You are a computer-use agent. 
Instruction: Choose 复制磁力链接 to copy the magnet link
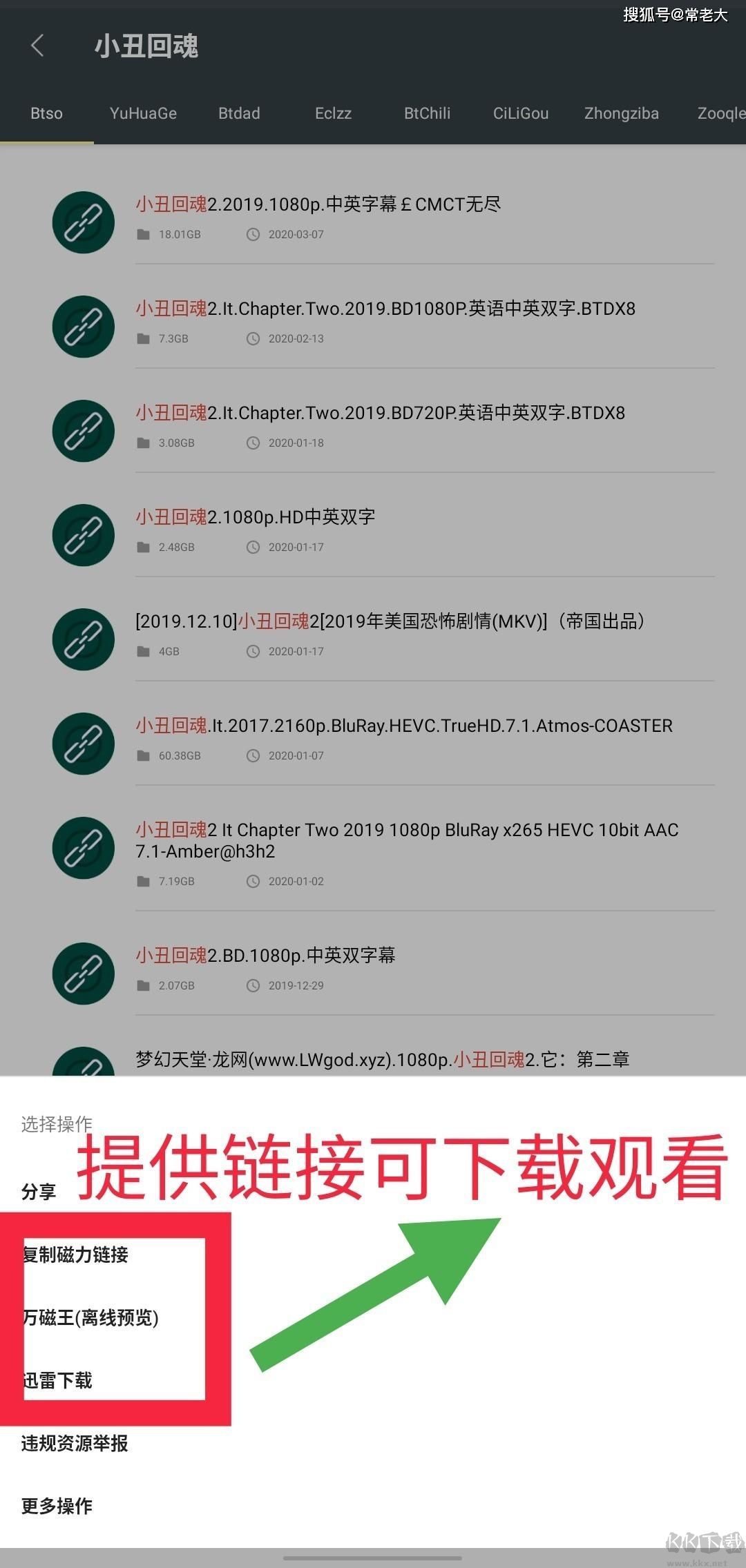[76, 1255]
